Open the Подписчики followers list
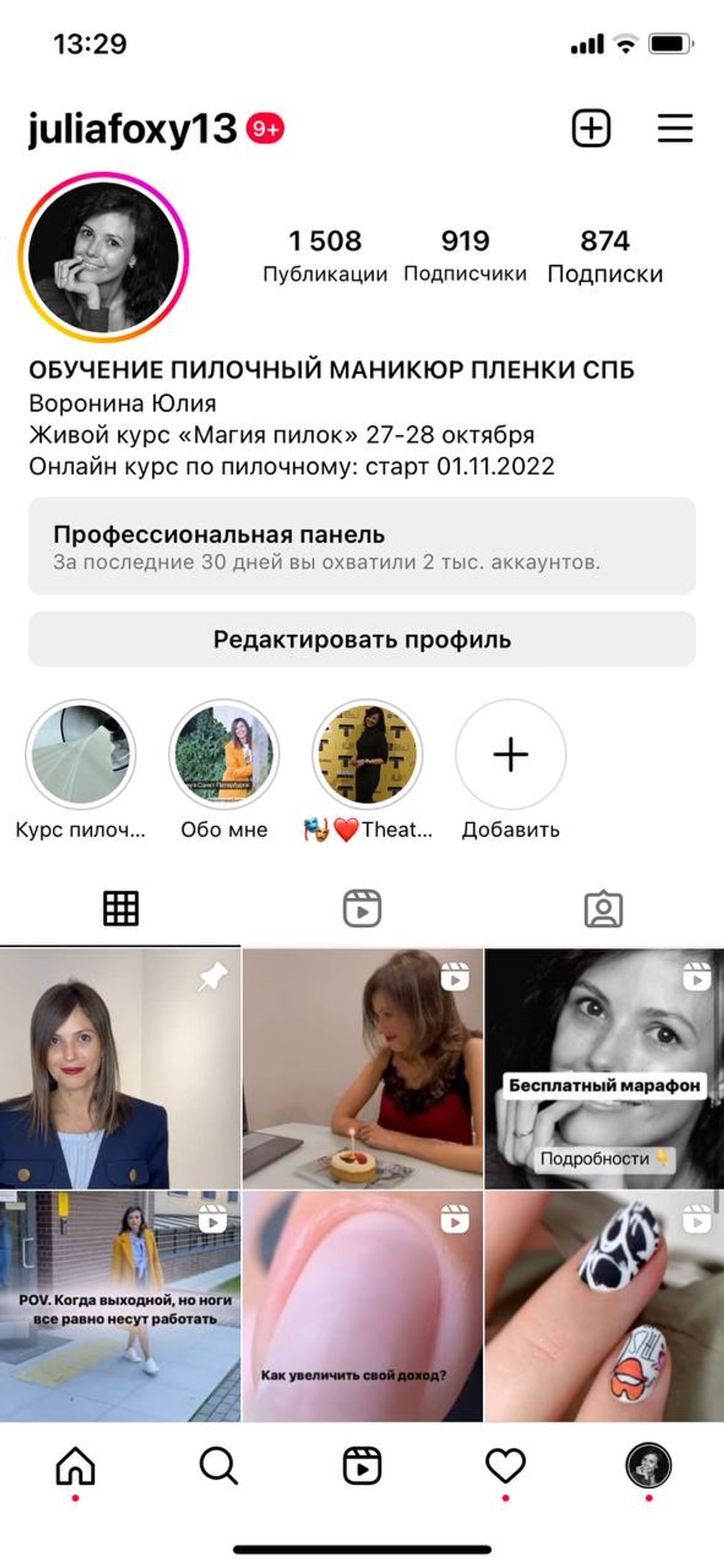Image resolution: width=724 pixels, height=1568 pixels. tap(464, 255)
